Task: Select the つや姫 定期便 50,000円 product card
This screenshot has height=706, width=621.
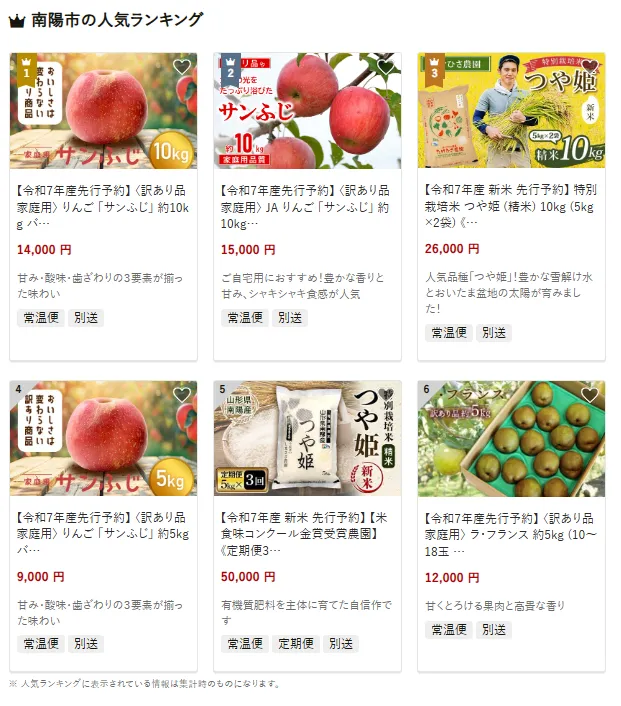Action: [x=307, y=520]
